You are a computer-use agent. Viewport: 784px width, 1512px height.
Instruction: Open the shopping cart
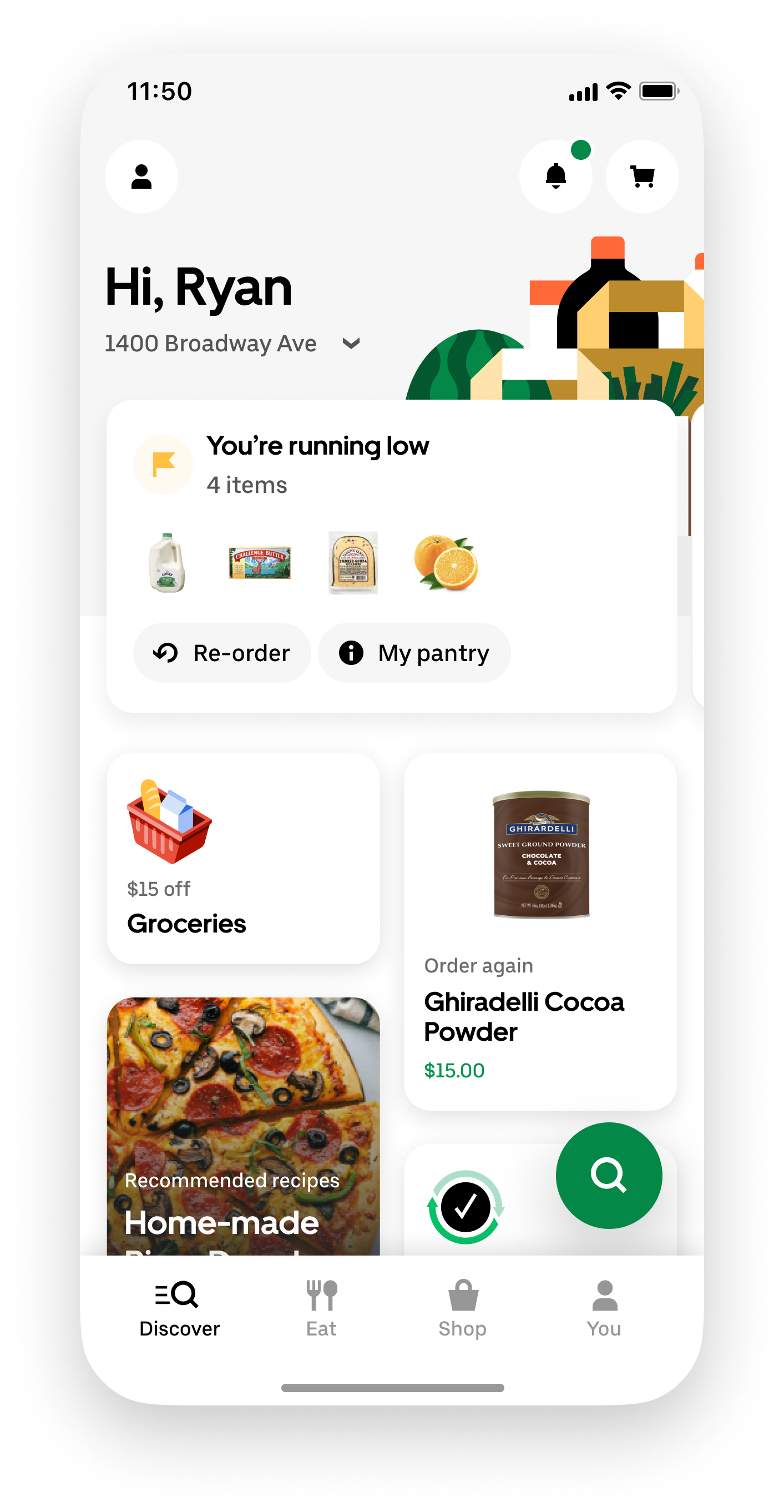coord(642,176)
